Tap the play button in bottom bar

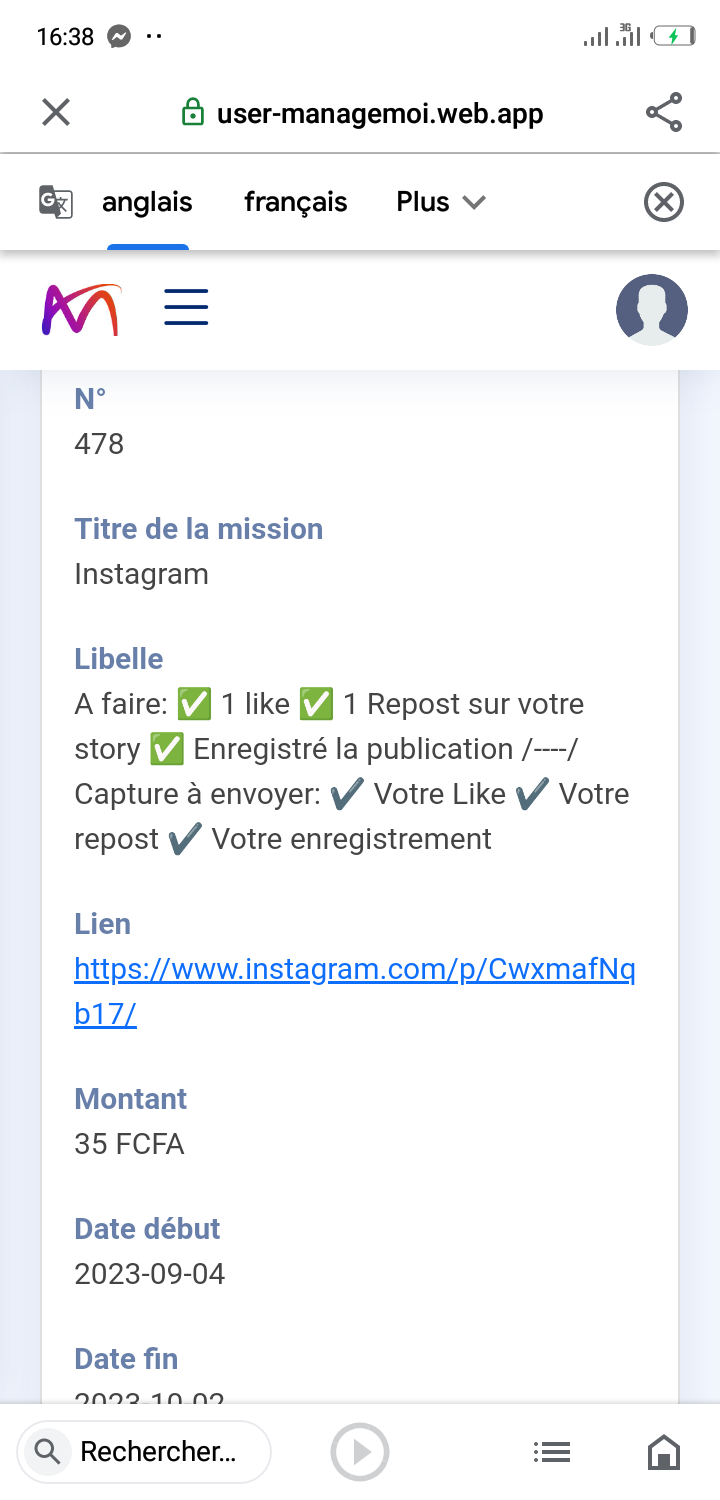pyautogui.click(x=360, y=1452)
